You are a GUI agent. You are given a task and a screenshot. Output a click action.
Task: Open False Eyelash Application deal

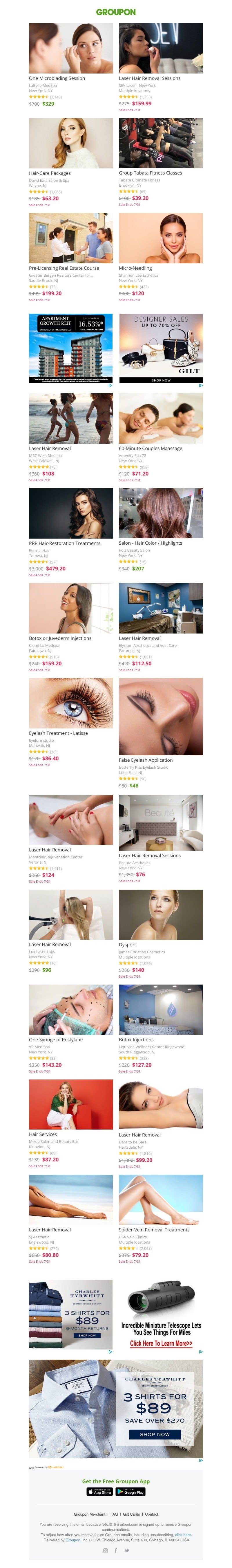pos(161,717)
